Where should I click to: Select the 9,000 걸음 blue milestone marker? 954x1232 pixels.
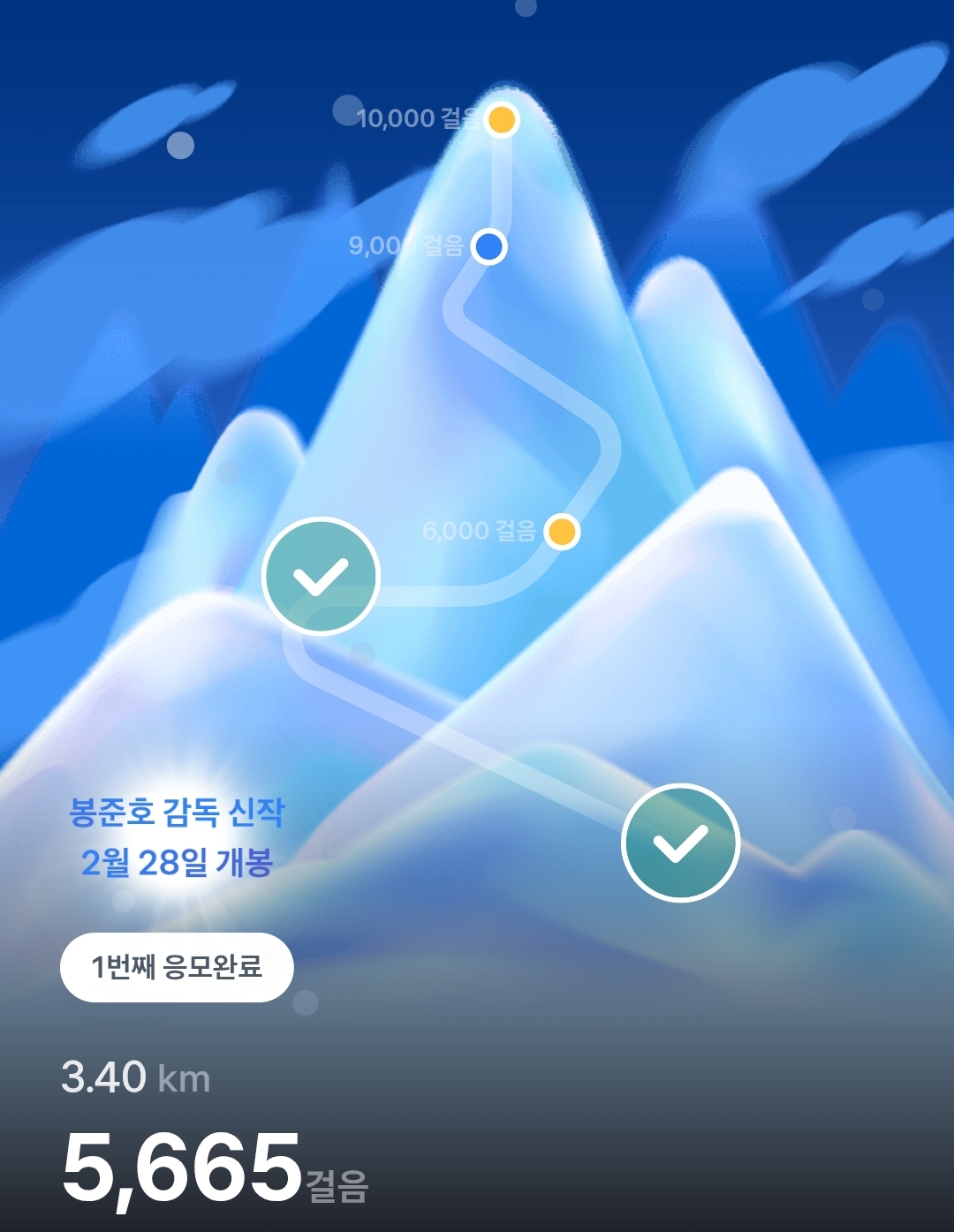click(489, 246)
